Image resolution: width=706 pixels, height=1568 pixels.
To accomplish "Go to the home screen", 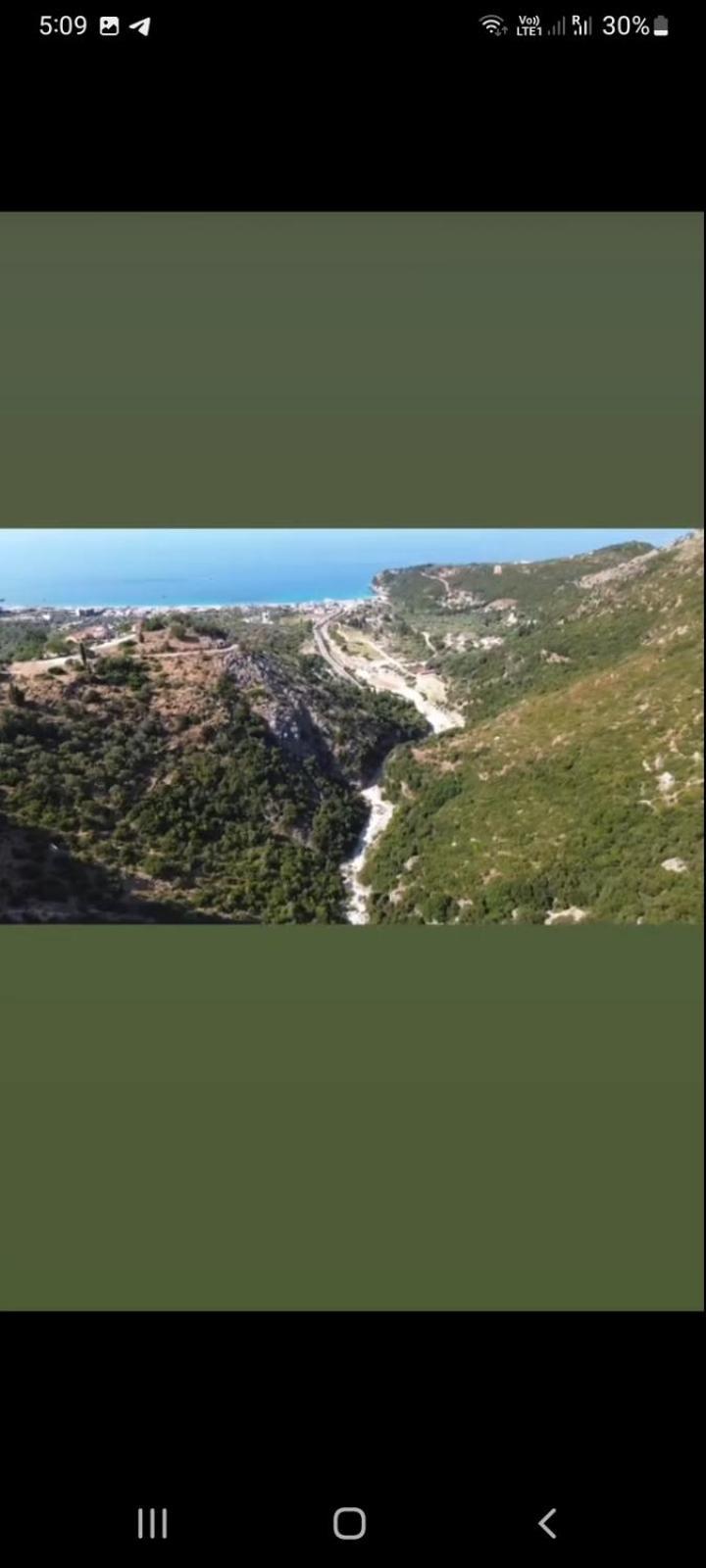I will tap(349, 1523).
